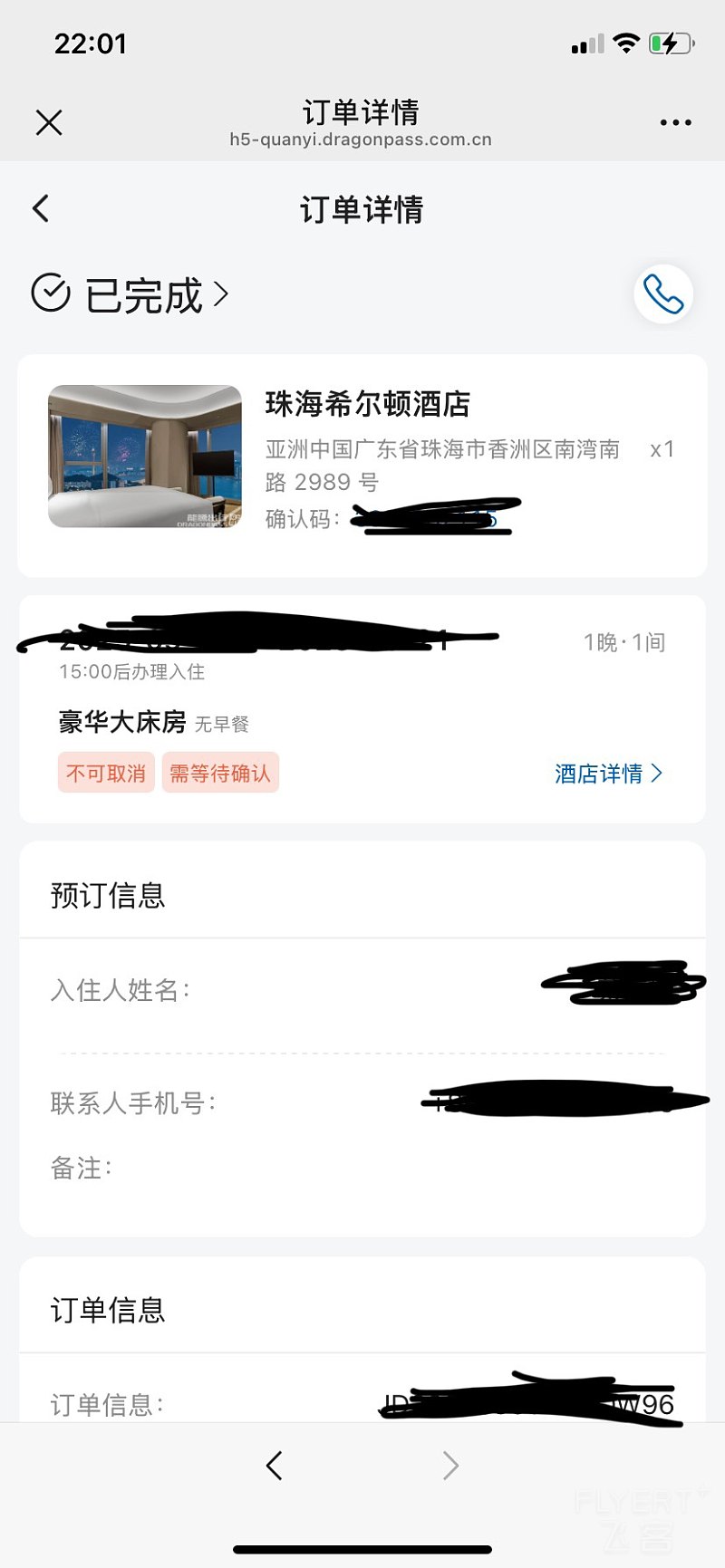725x1568 pixels.
Task: Go back from the 订单详情 page
Action: point(41,209)
